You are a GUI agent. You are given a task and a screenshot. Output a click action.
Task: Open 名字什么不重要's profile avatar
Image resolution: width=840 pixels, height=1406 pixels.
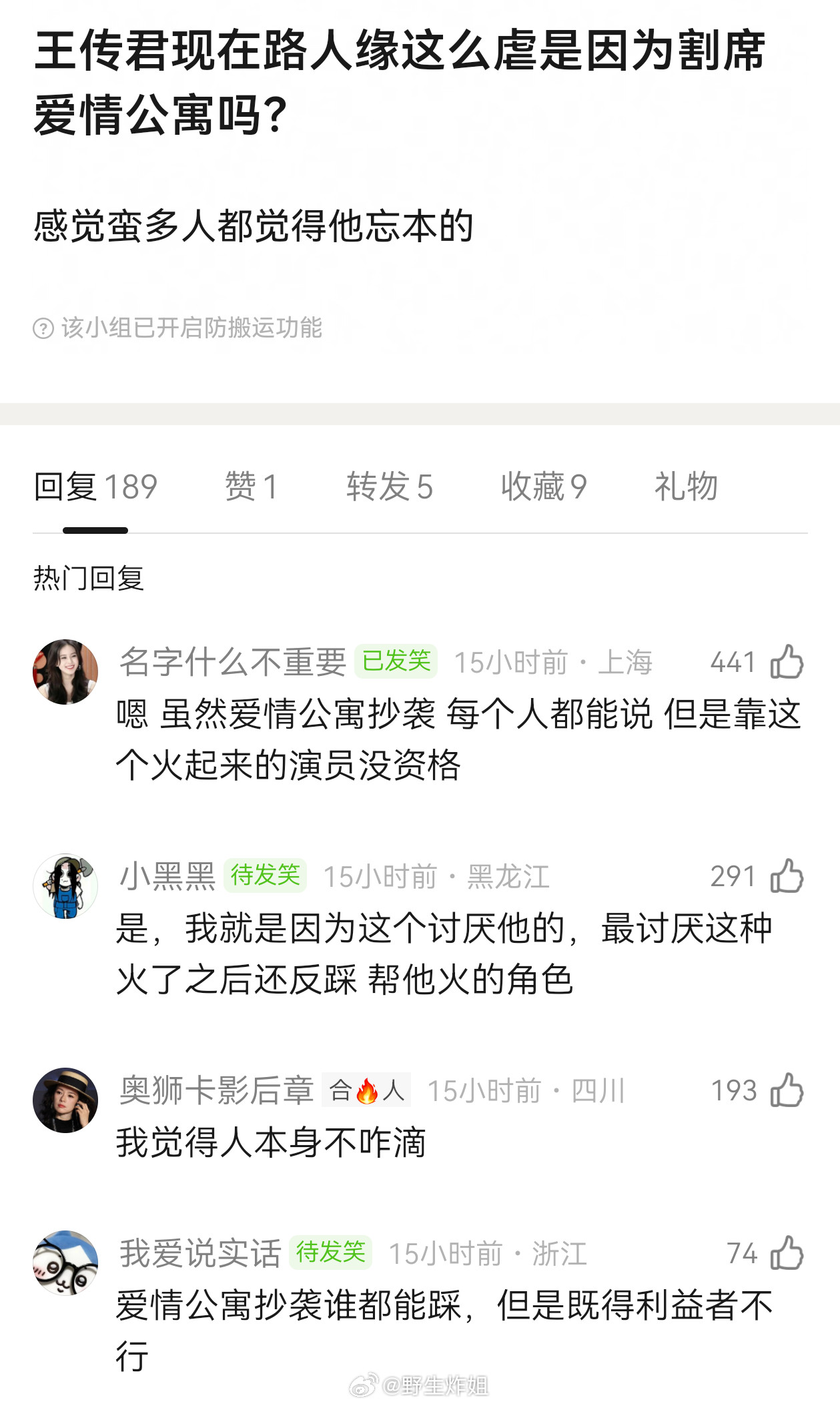click(67, 671)
